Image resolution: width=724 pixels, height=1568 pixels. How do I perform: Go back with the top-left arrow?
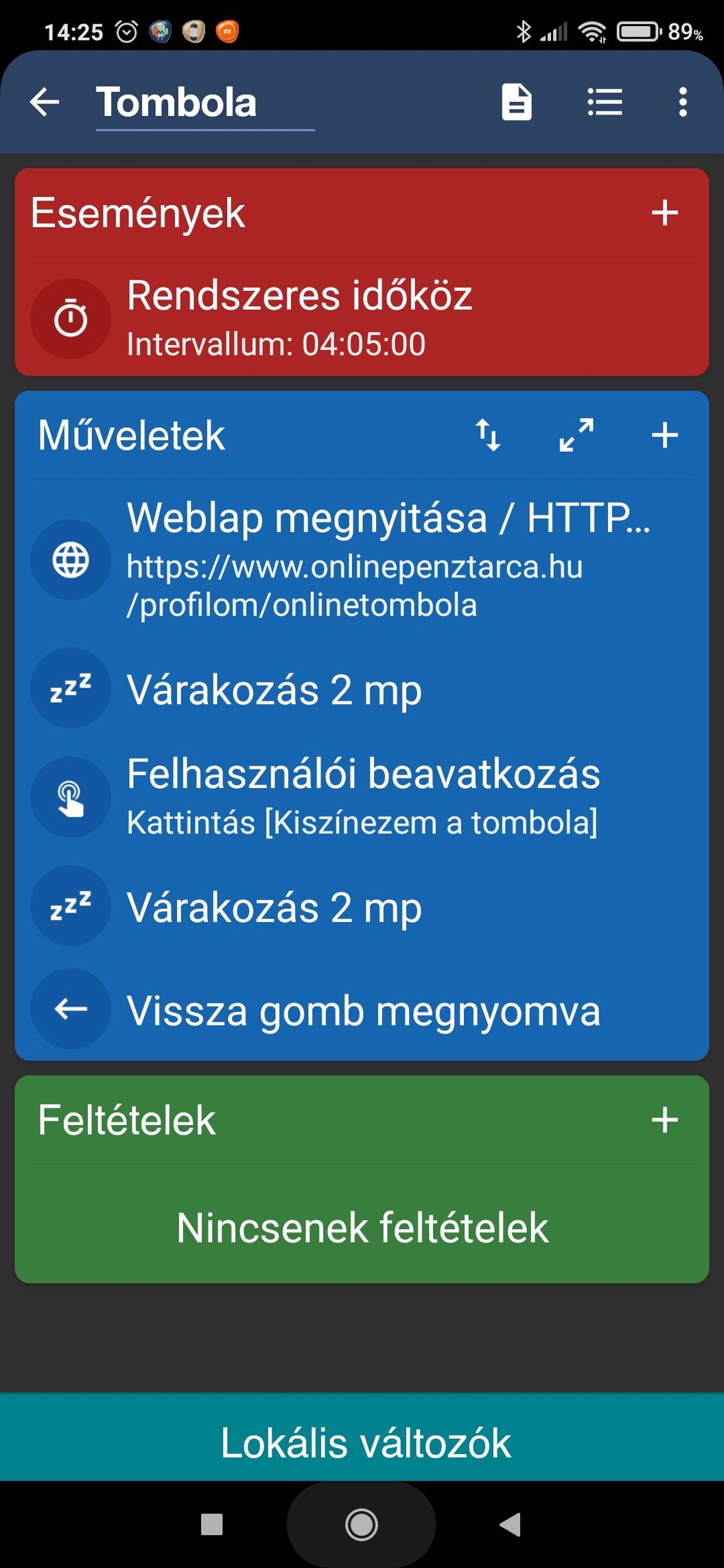pos(45,102)
